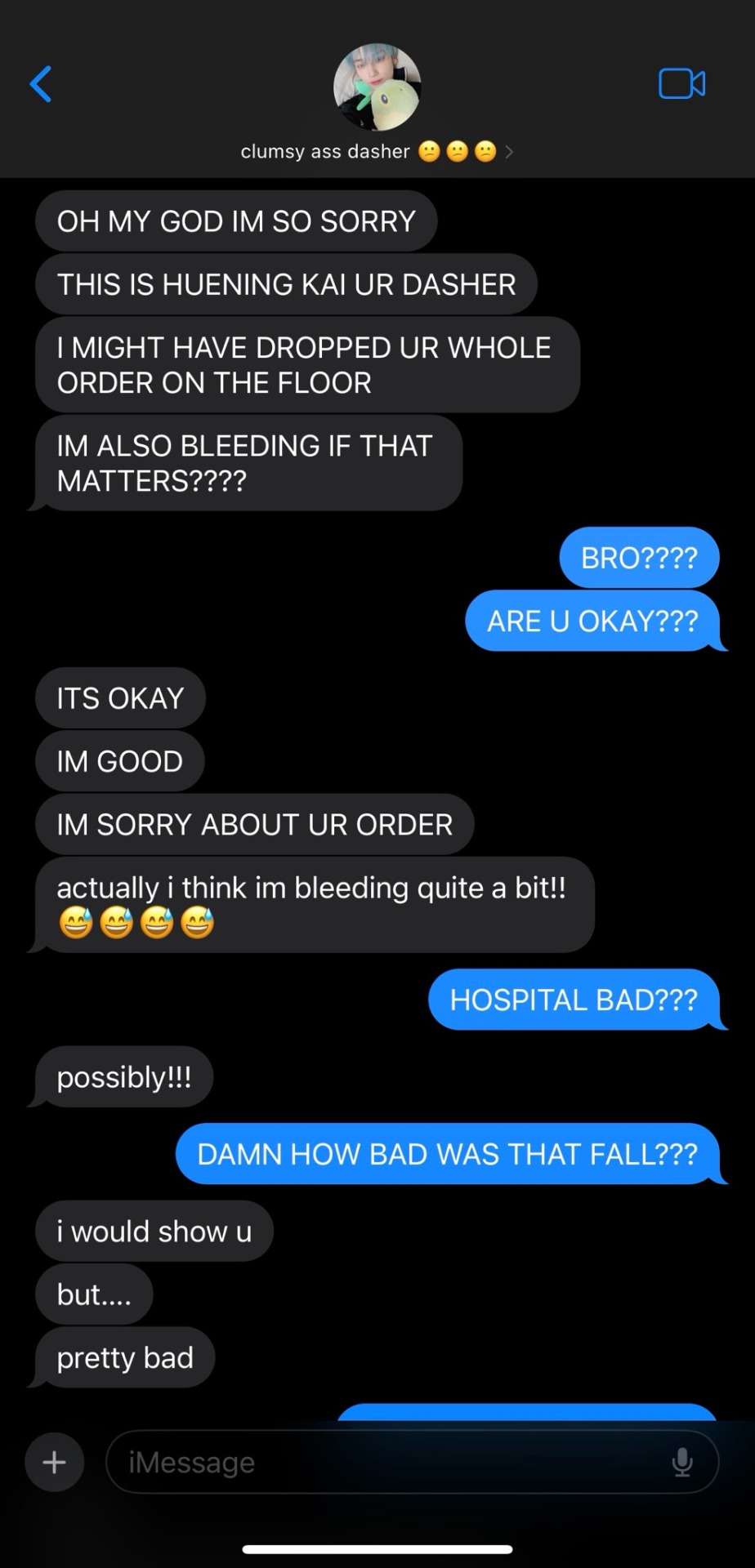Open the plus apps menu
Image resolution: width=755 pixels, height=1568 pixels.
click(x=54, y=1462)
